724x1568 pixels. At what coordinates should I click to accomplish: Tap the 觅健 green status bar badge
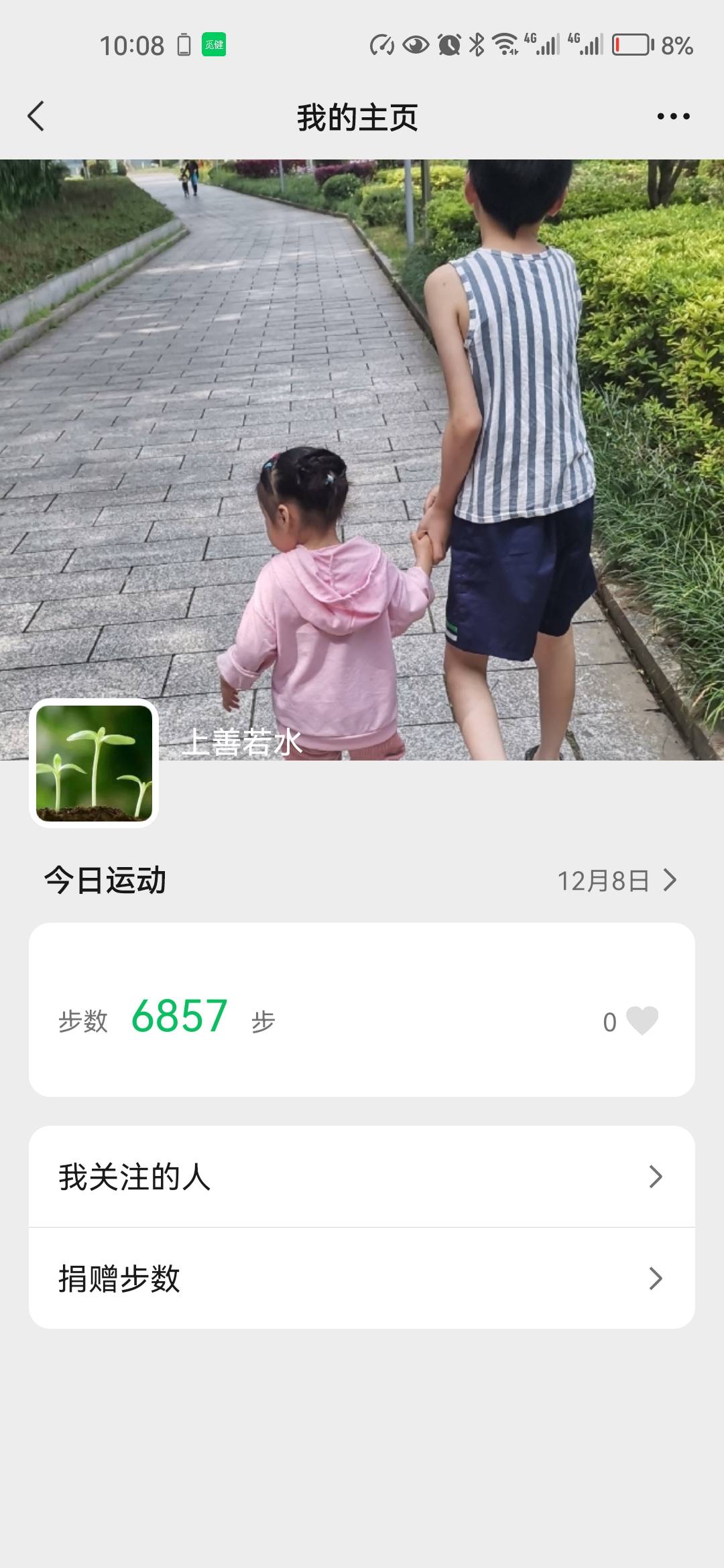pos(213,46)
